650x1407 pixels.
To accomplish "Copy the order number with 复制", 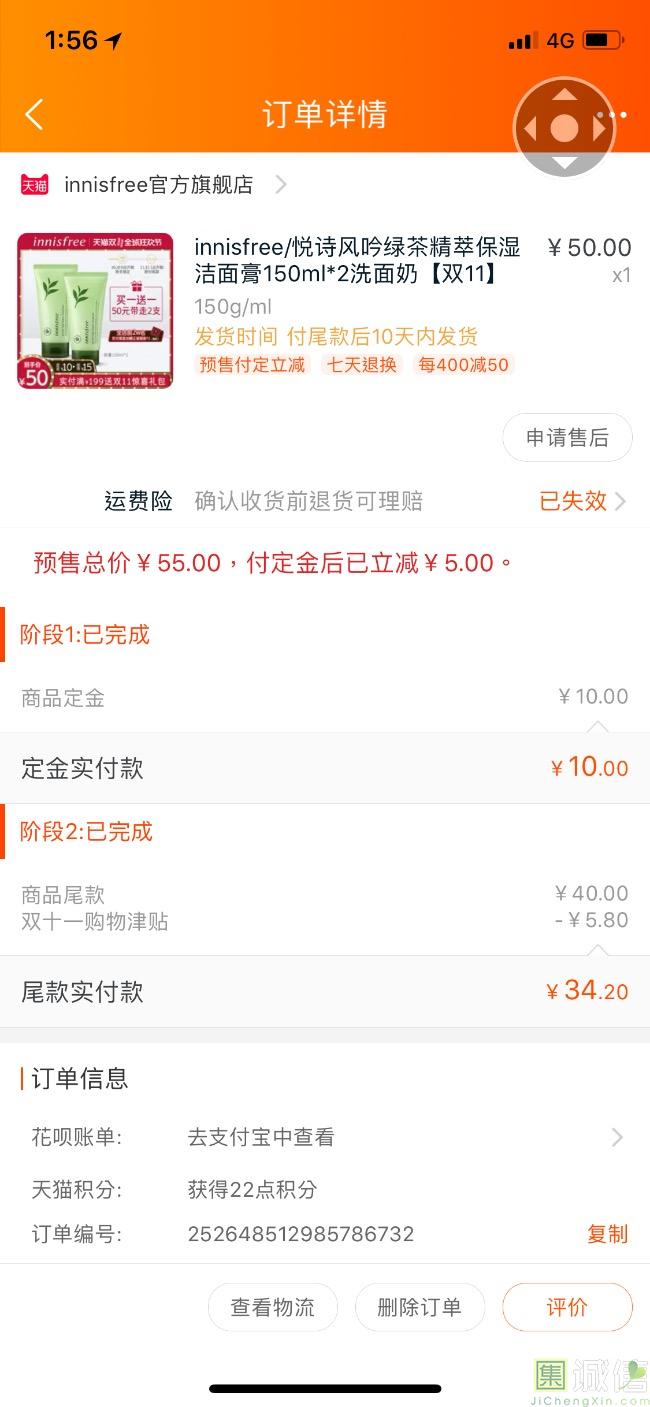I will tap(607, 1234).
